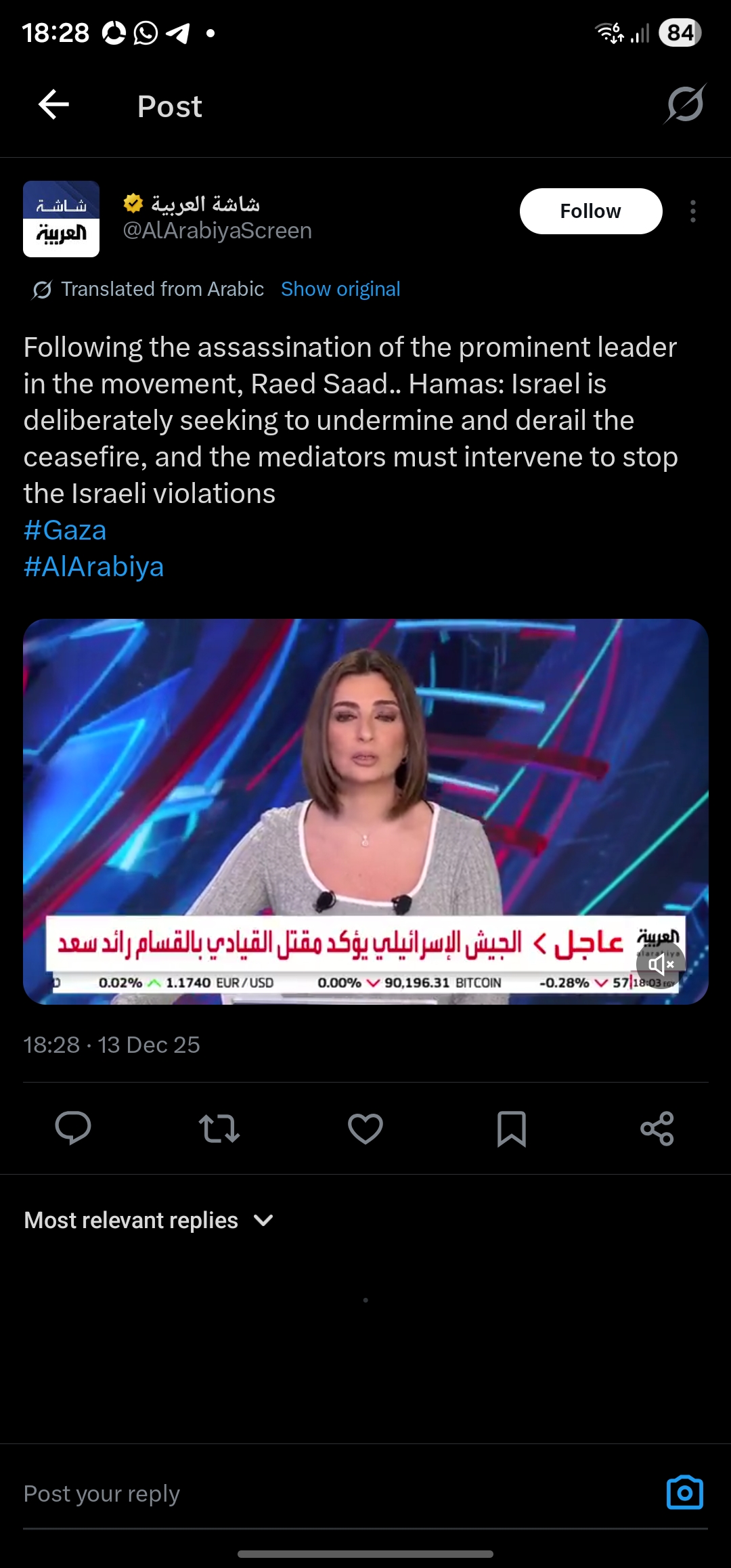731x1568 pixels.
Task: Share this post
Action: (x=657, y=1128)
